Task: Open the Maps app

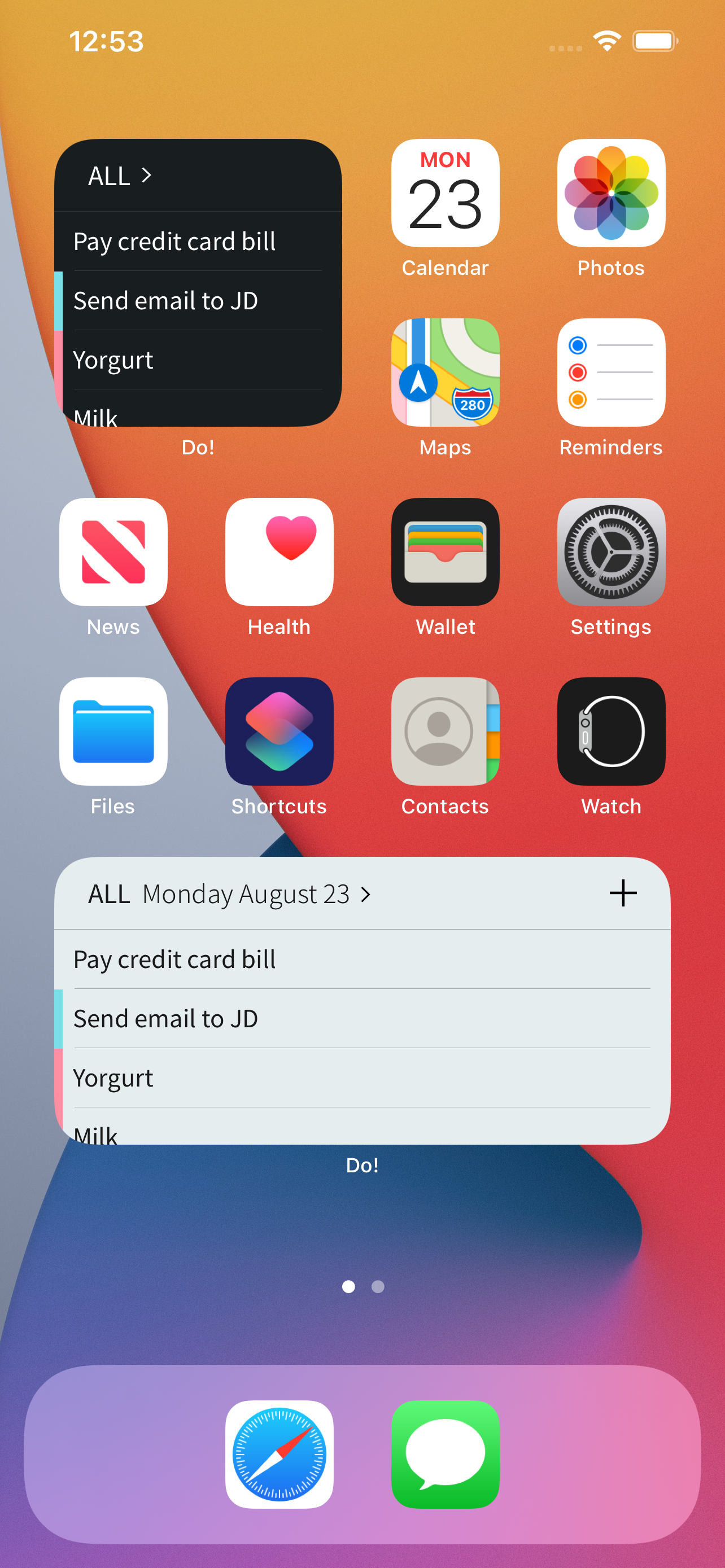Action: 445,372
